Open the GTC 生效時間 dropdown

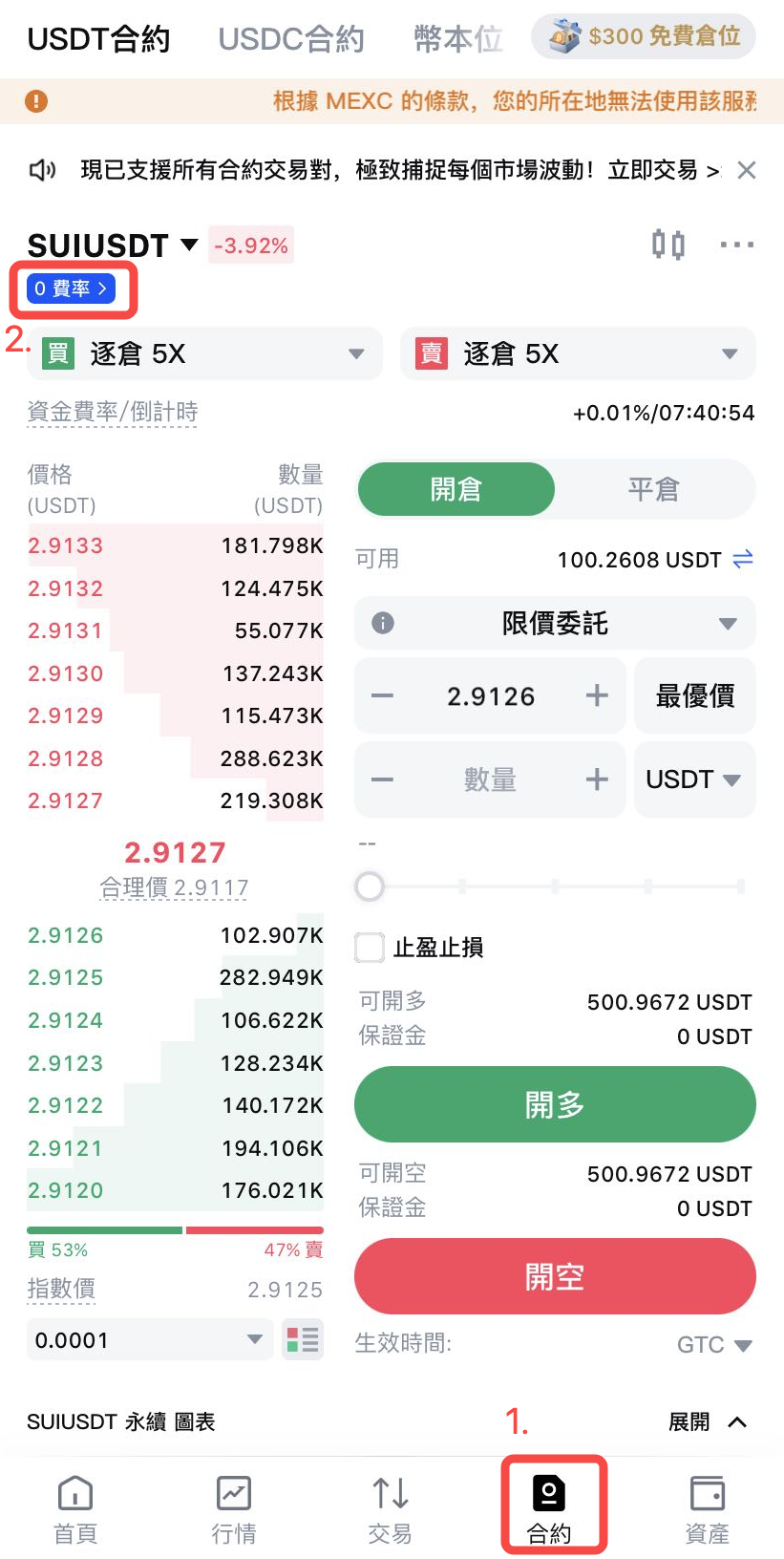coord(714,1345)
